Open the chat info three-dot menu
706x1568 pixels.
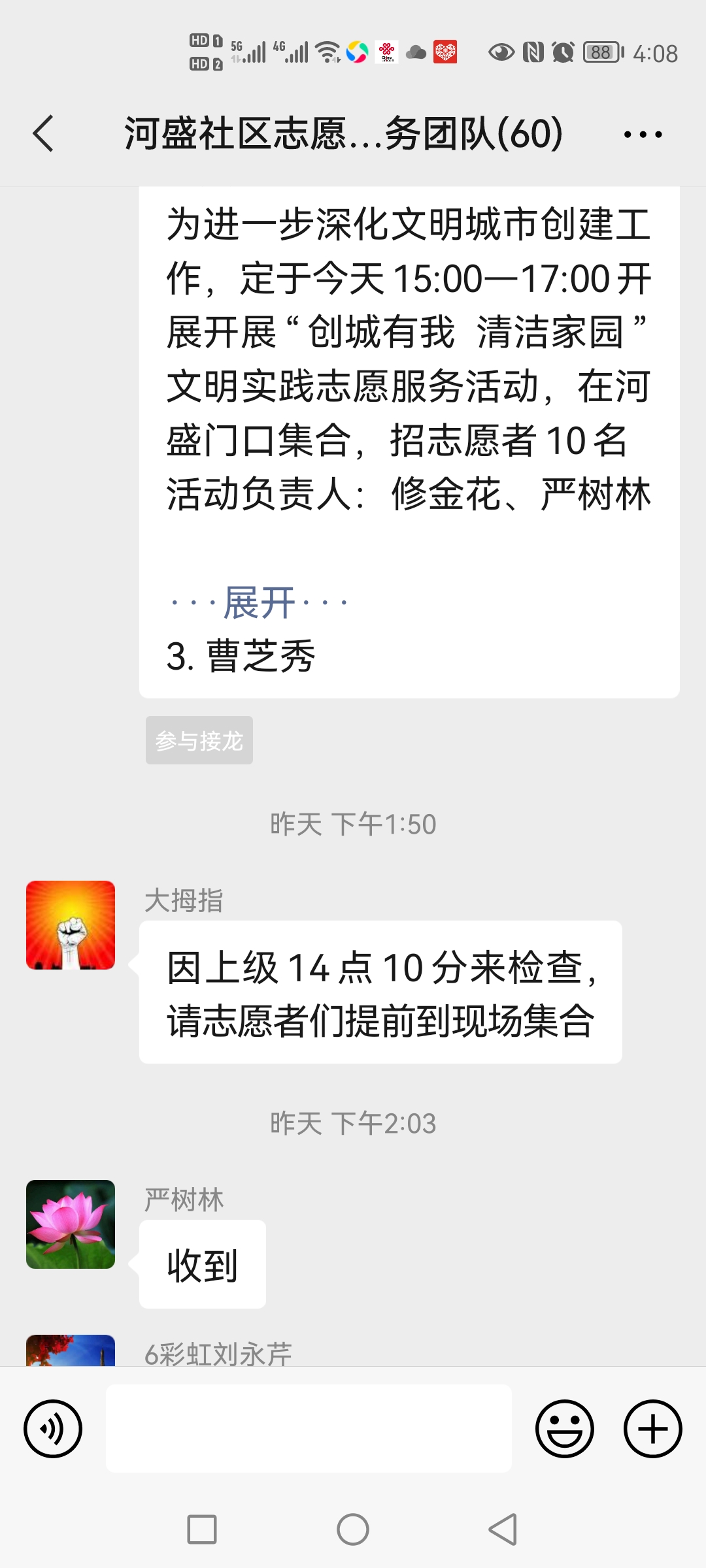[x=643, y=135]
